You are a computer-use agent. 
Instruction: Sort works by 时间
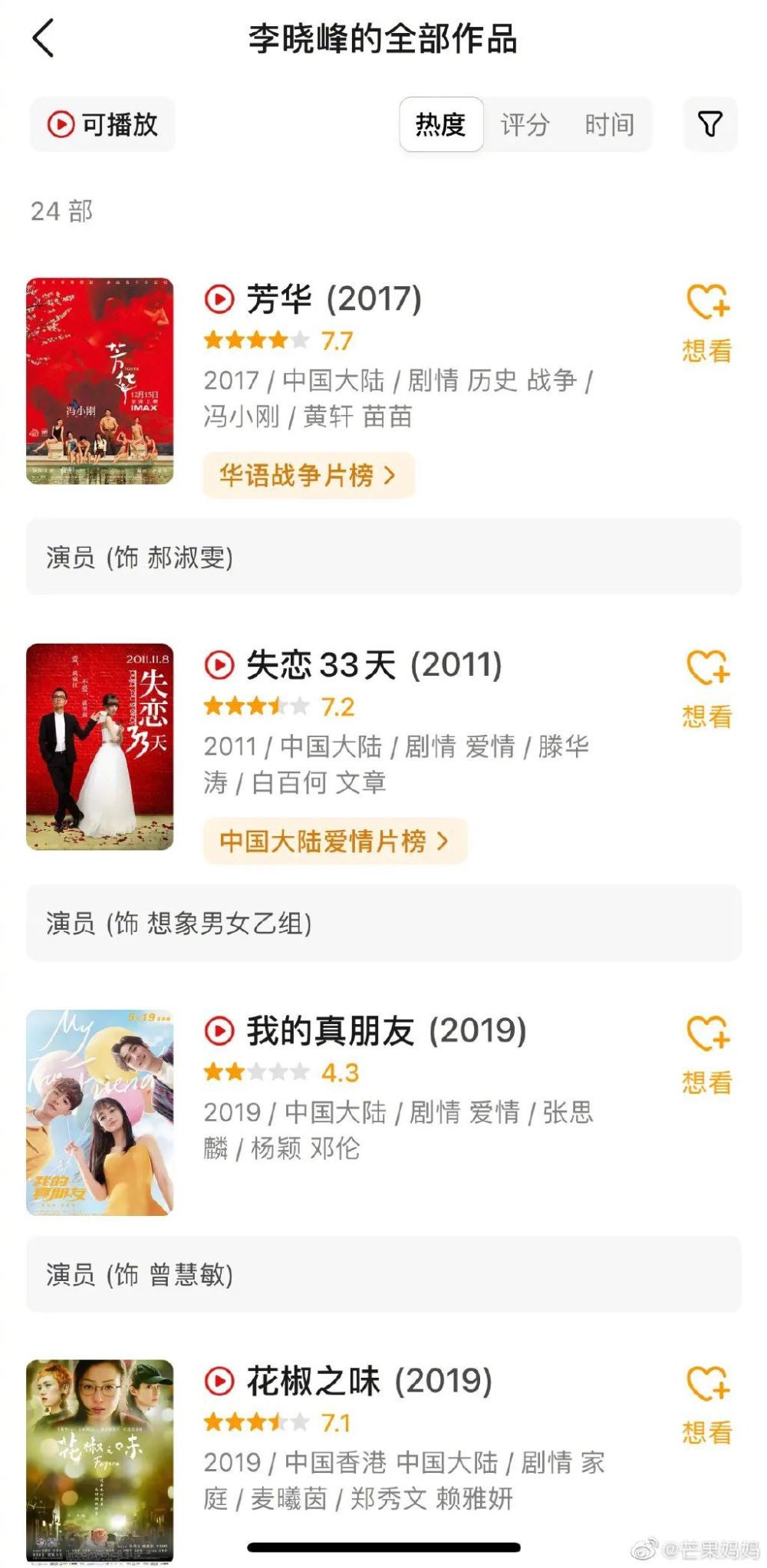pos(610,124)
